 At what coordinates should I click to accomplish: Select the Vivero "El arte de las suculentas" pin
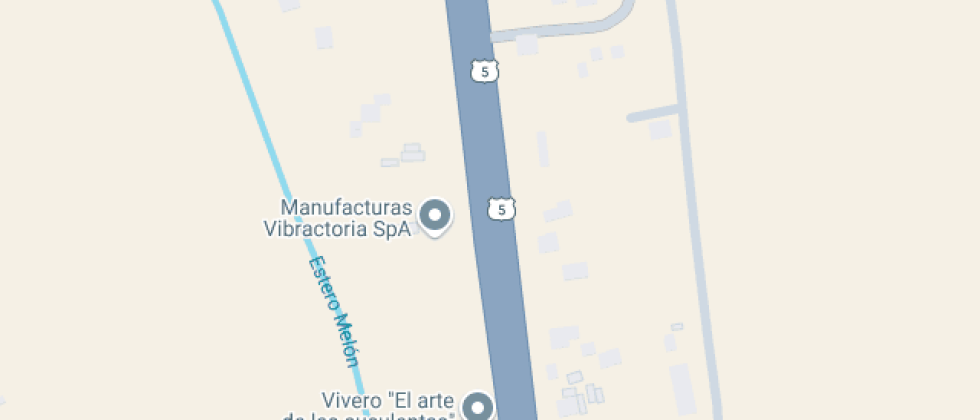coord(479,406)
